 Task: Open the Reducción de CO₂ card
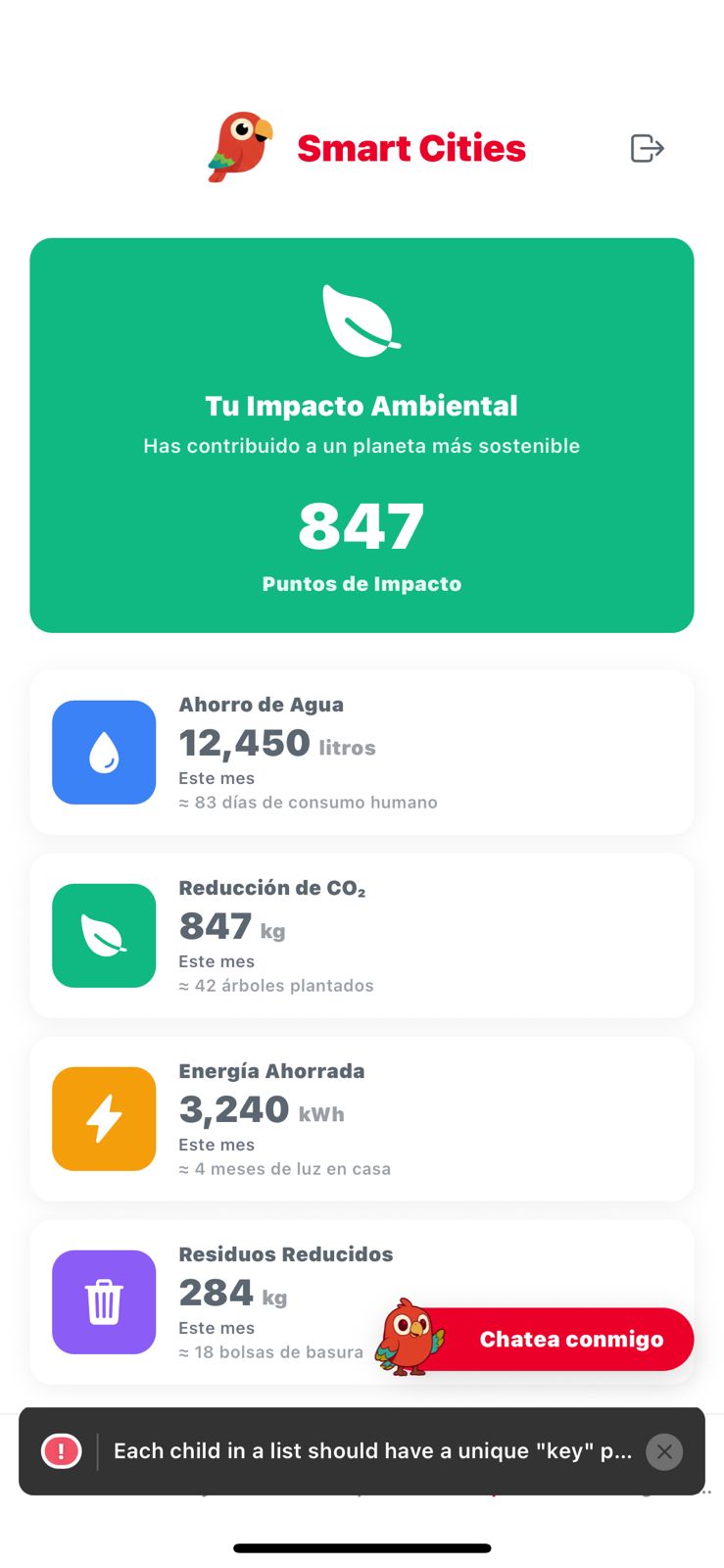(362, 935)
